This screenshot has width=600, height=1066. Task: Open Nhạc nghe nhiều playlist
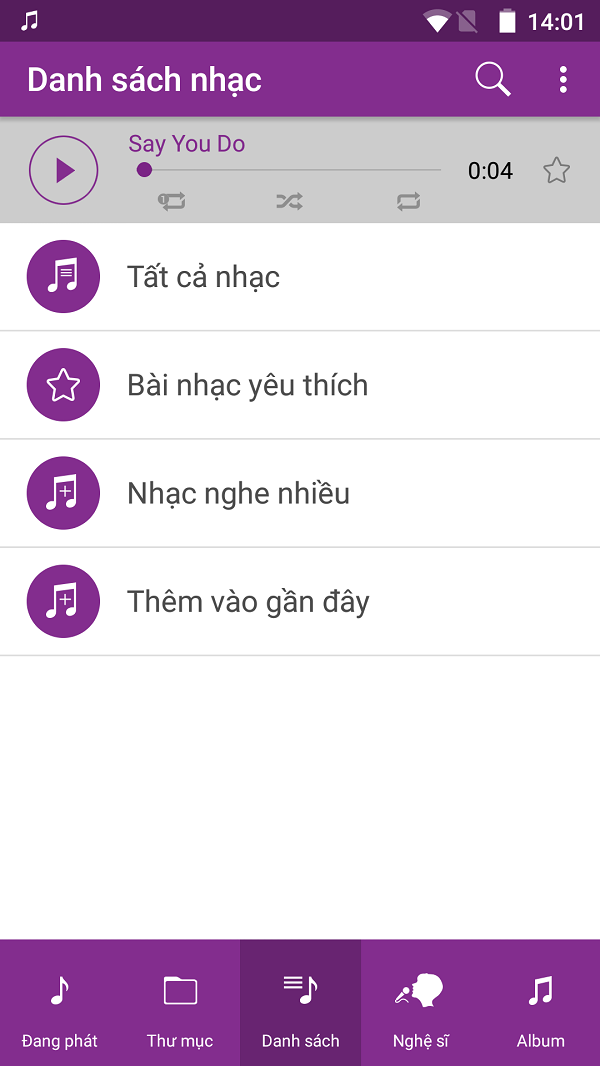point(300,493)
